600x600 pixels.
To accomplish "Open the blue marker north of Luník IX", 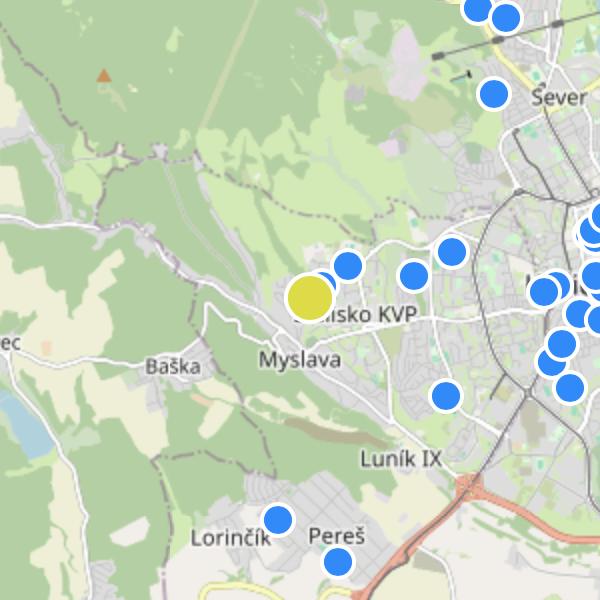I will [x=446, y=396].
